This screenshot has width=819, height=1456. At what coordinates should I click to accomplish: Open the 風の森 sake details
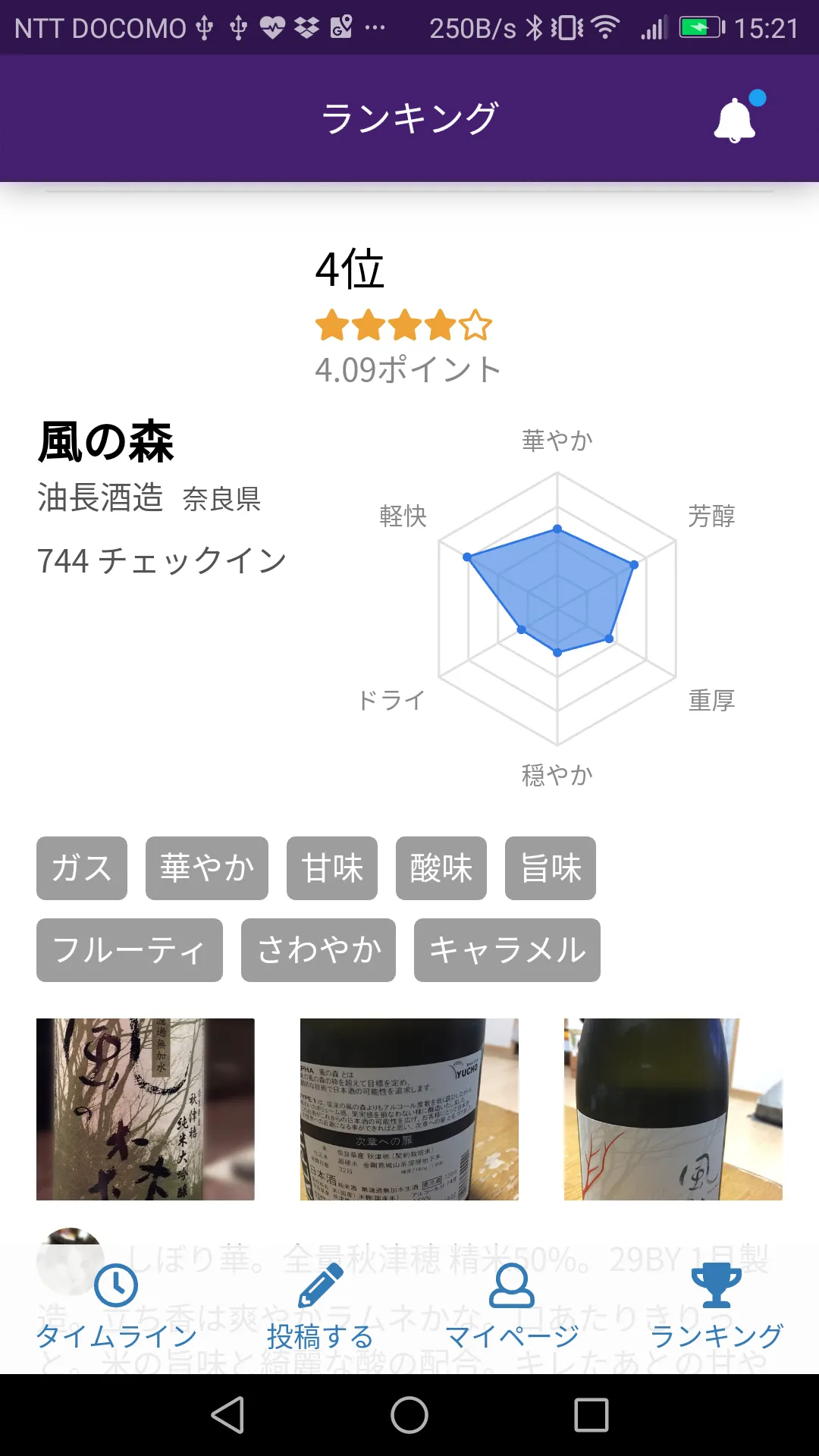coord(106,441)
